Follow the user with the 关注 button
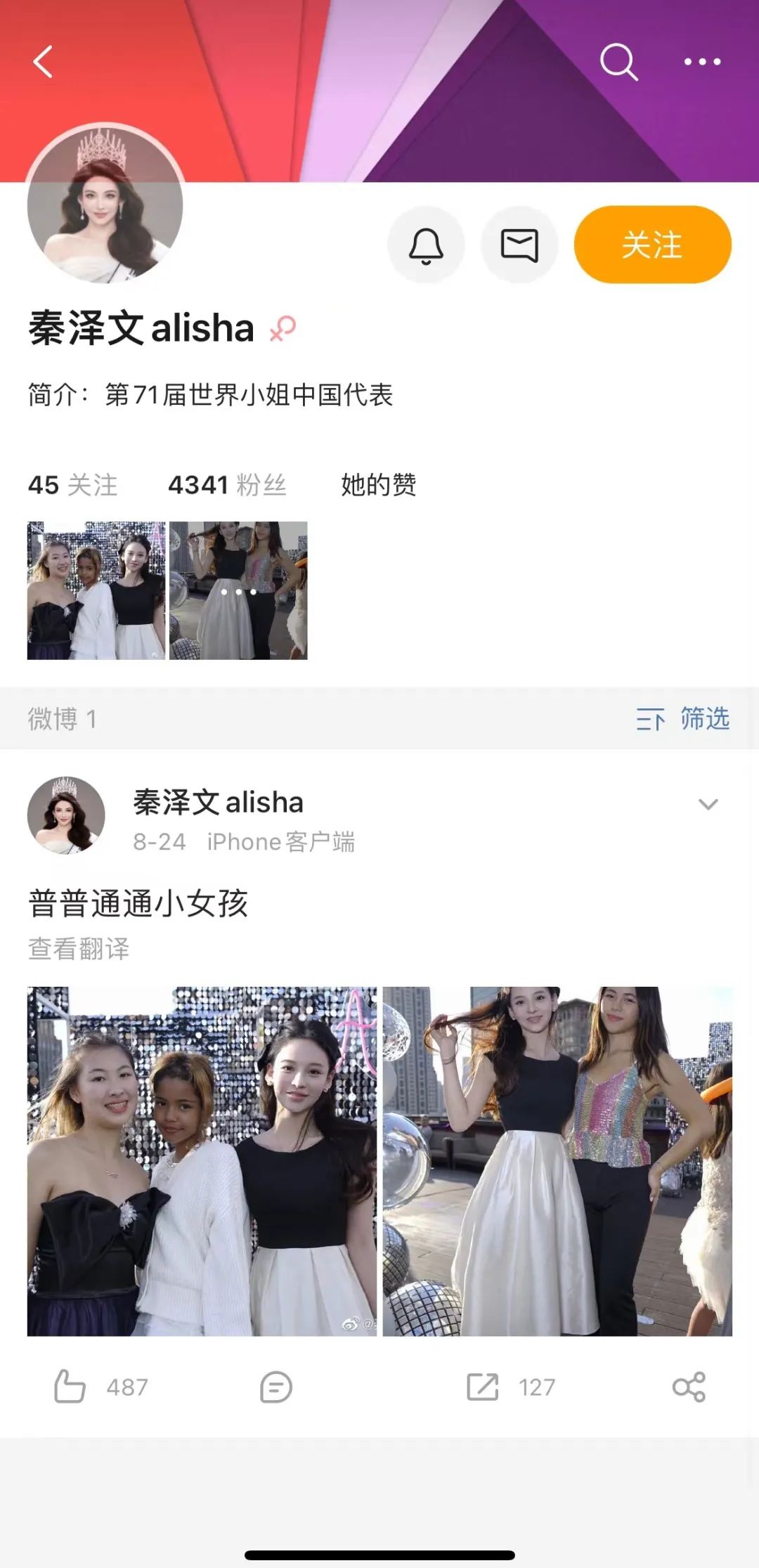This screenshot has width=759, height=1568. tap(652, 245)
